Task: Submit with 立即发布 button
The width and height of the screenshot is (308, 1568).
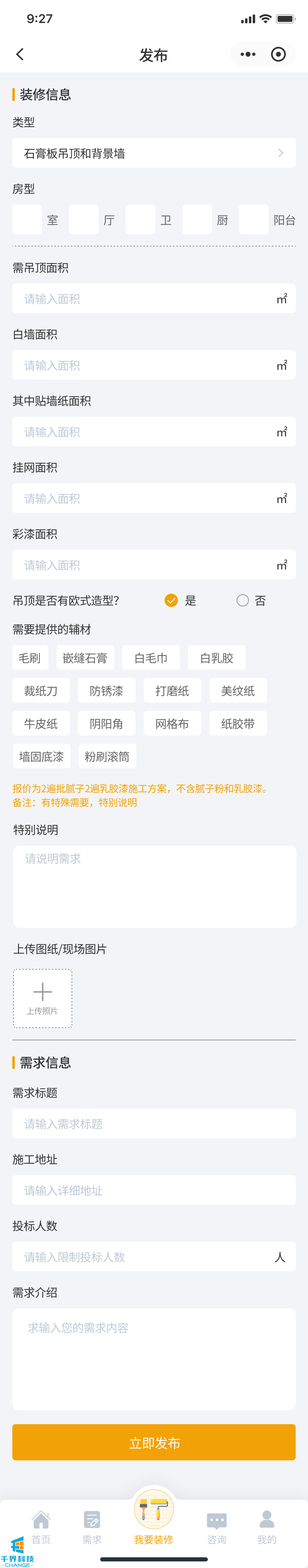Action: pyautogui.click(x=153, y=1443)
